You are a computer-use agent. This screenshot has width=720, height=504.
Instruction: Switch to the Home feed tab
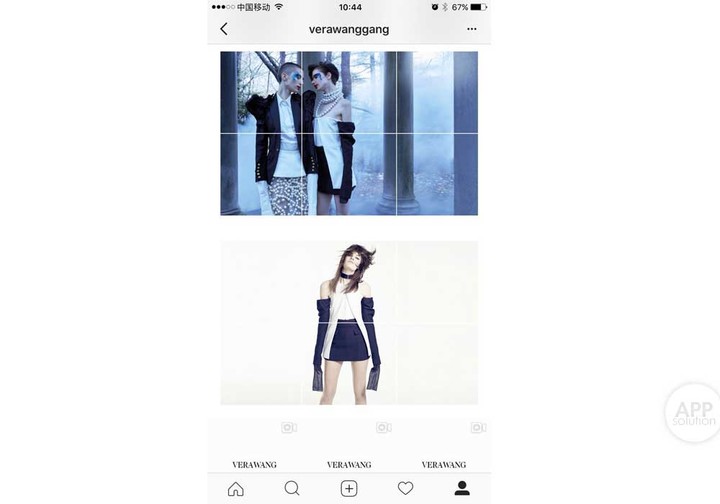pos(235,488)
